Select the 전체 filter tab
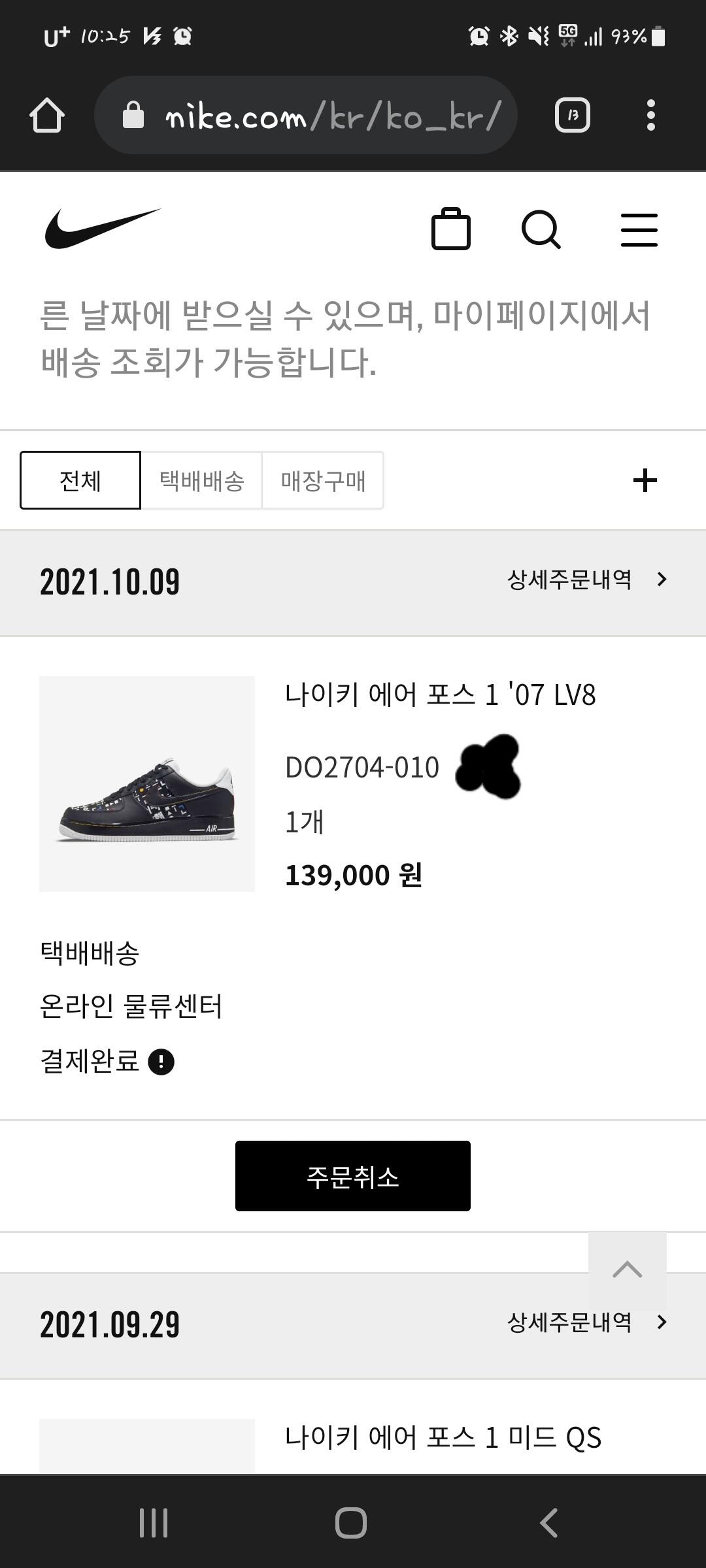Screen dimensions: 706x1568 pyautogui.click(x=80, y=480)
